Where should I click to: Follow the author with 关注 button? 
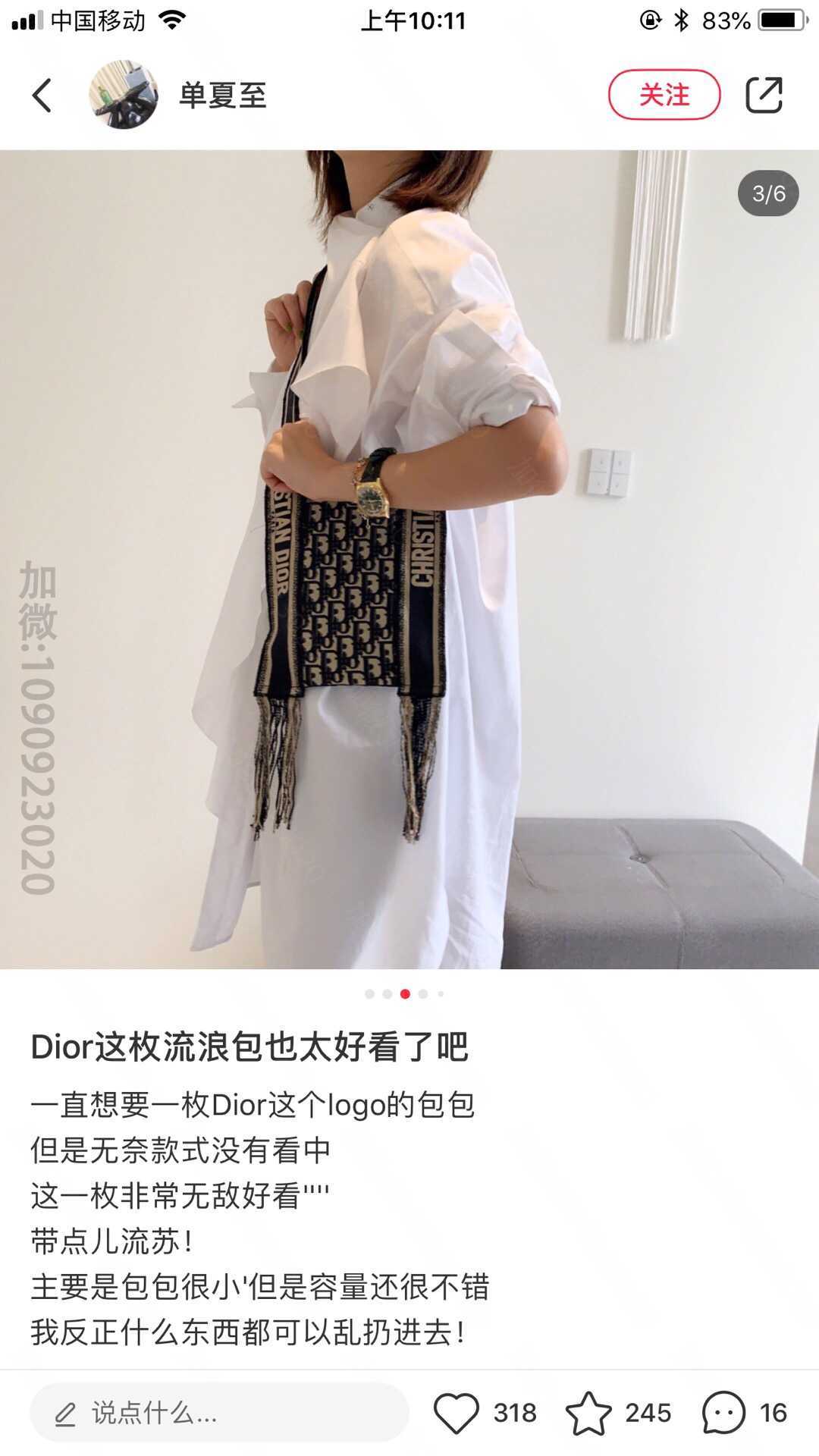tap(664, 95)
